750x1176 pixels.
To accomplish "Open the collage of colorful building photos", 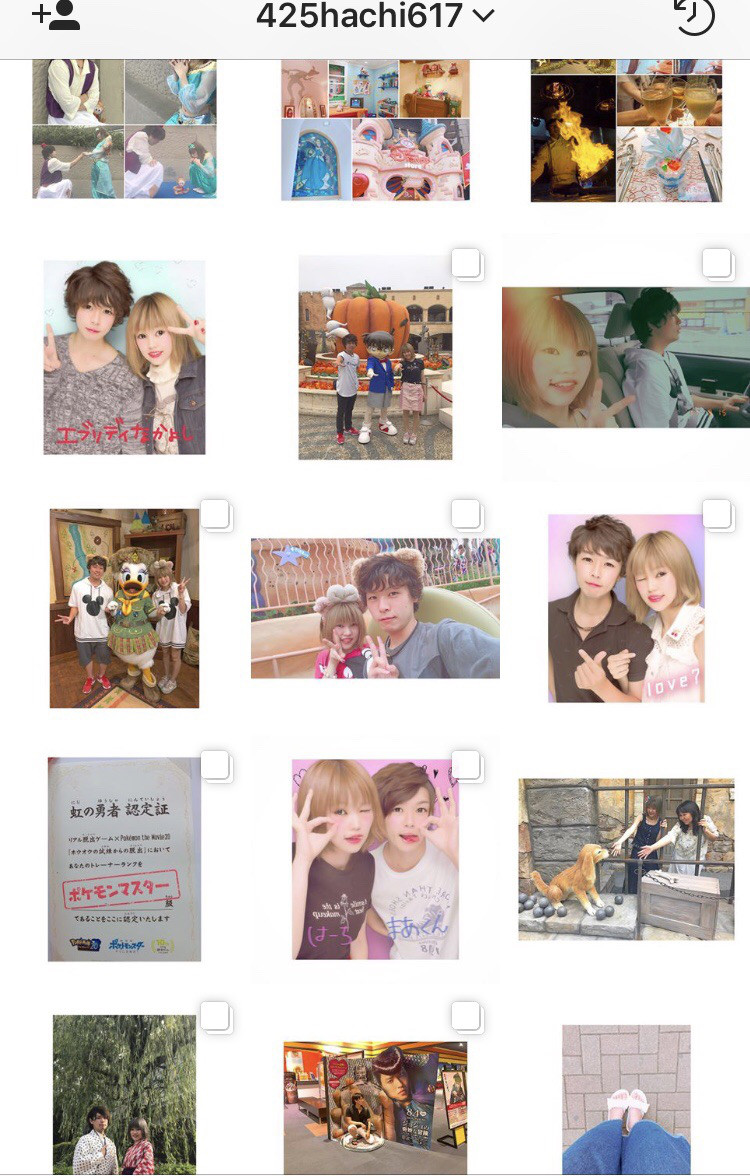I will (375, 130).
